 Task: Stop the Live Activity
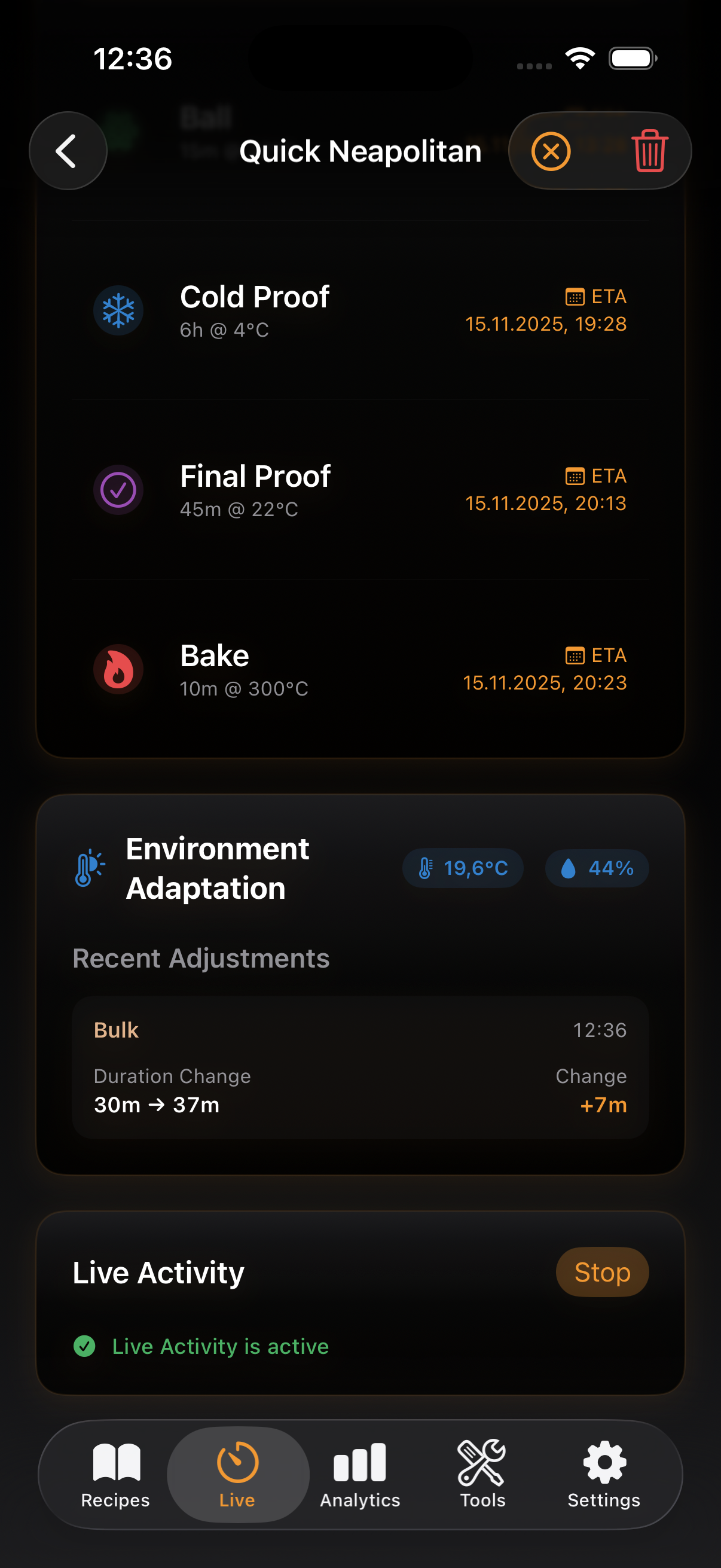[602, 1271]
